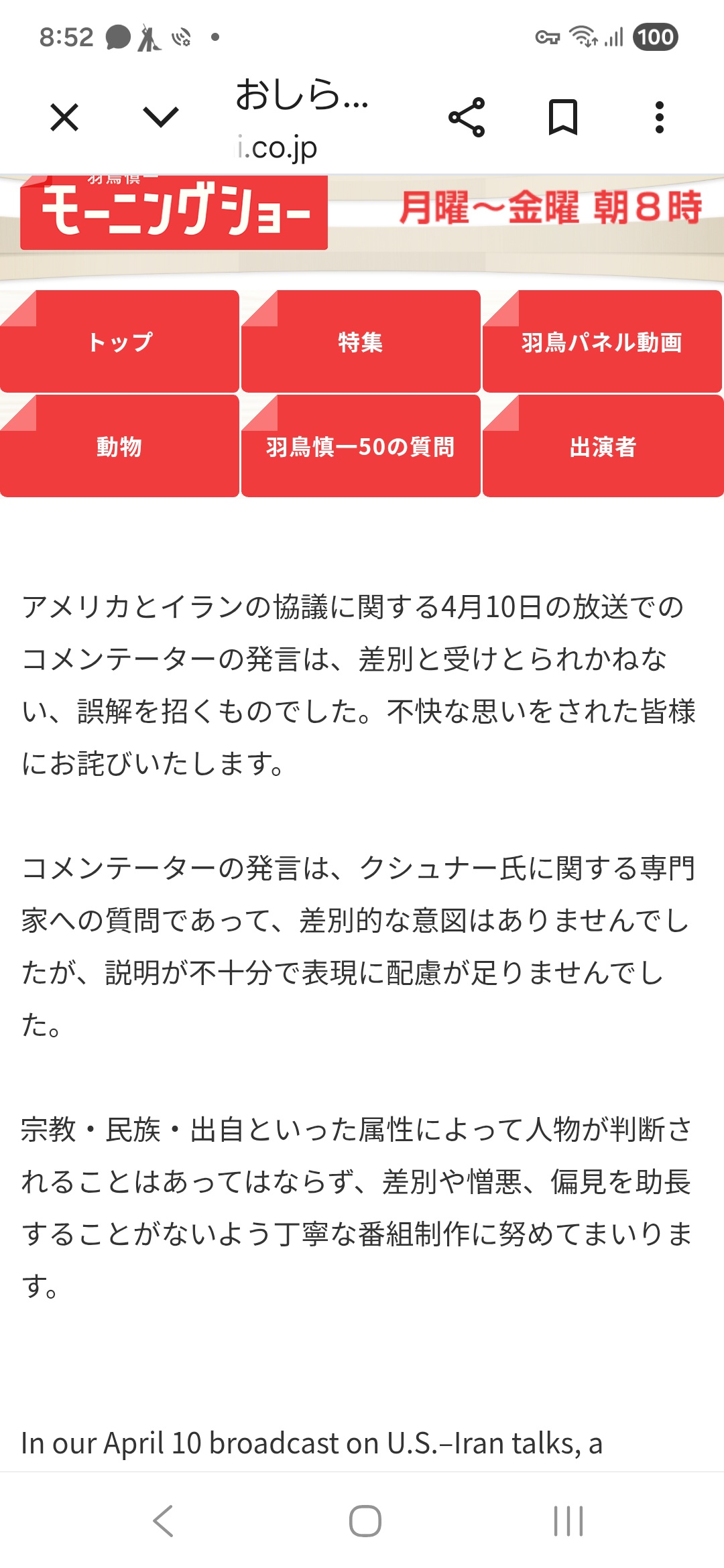Select the 動物 section
The height and width of the screenshot is (1568, 724).
(x=120, y=446)
